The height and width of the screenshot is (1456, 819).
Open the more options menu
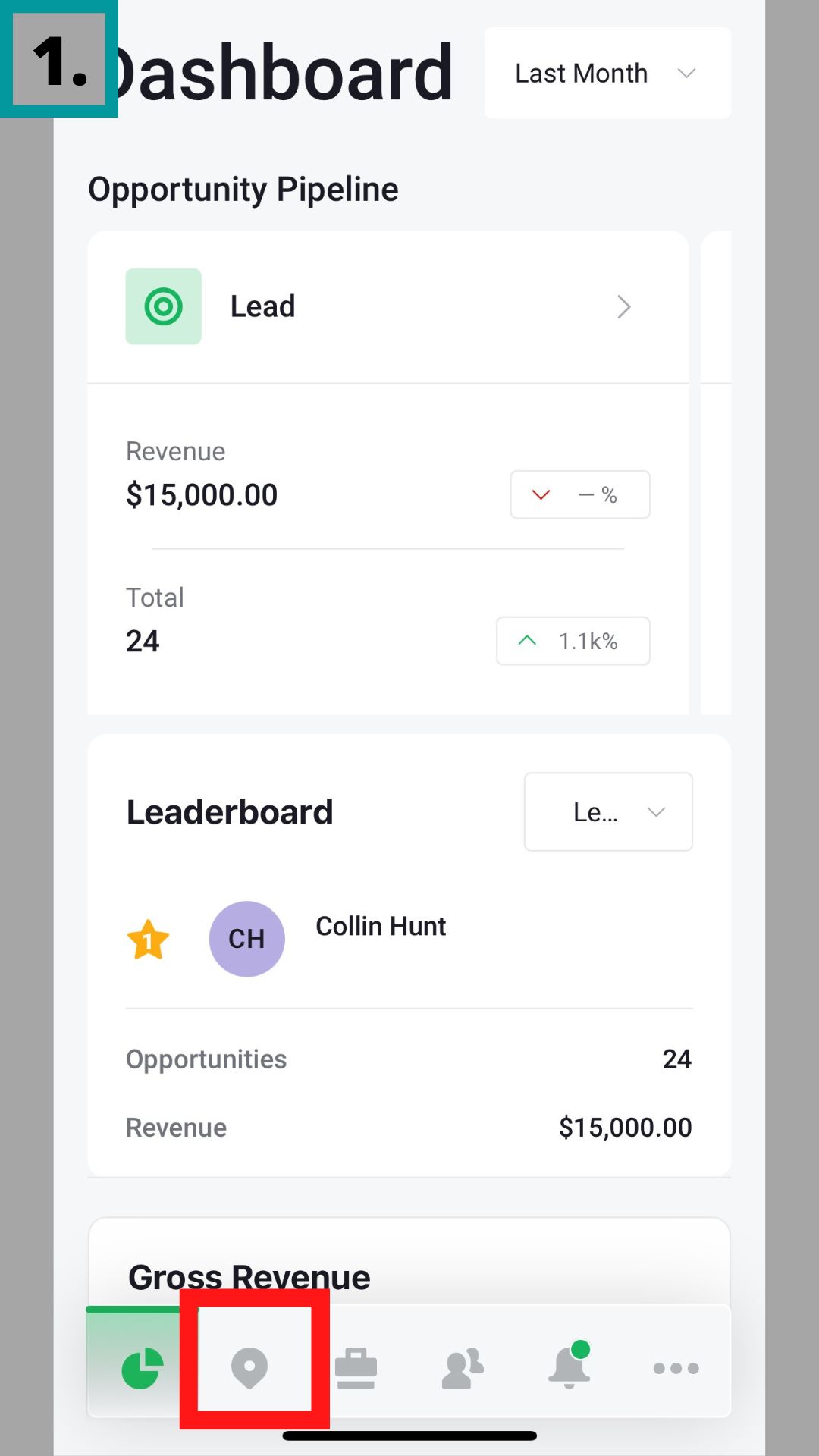[x=676, y=1368]
